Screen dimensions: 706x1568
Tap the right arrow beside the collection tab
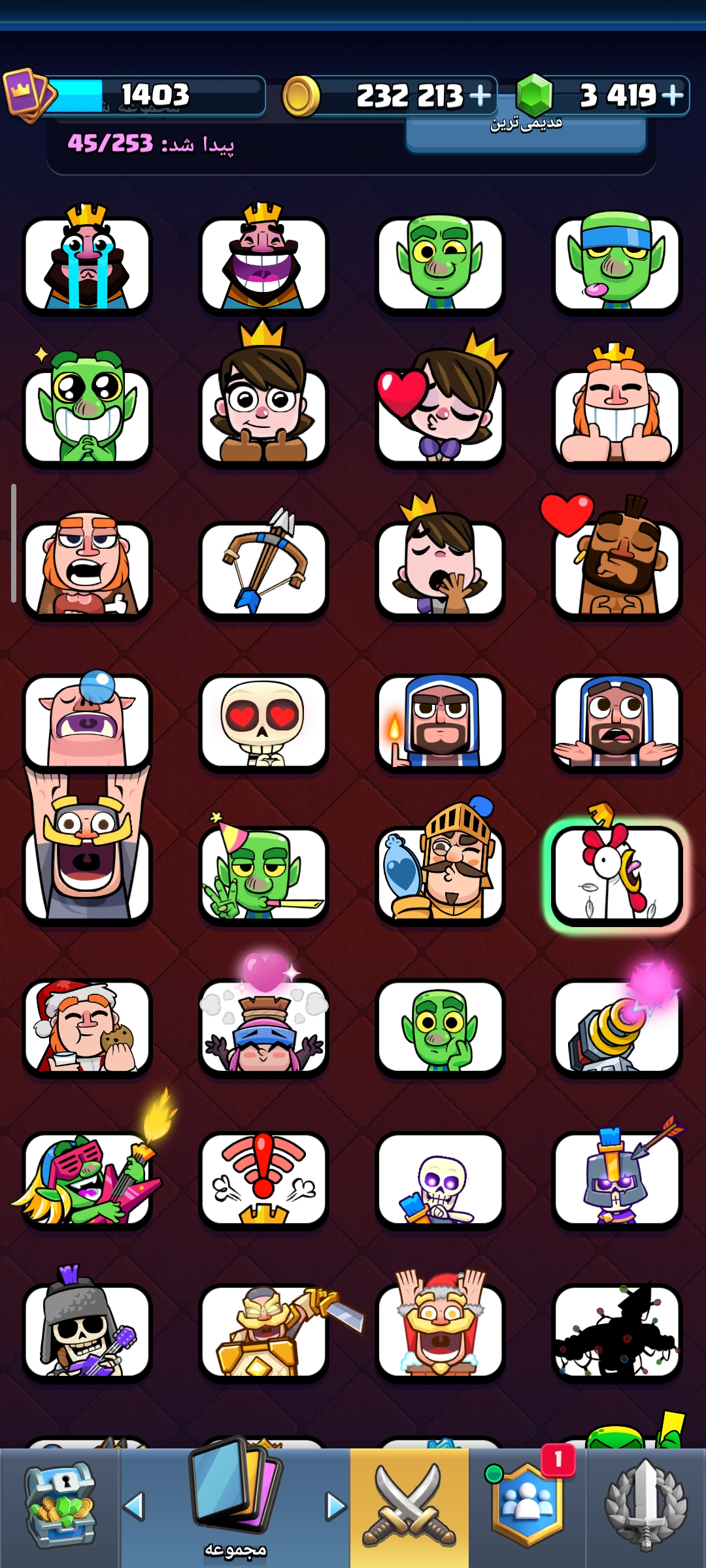pos(336,1507)
